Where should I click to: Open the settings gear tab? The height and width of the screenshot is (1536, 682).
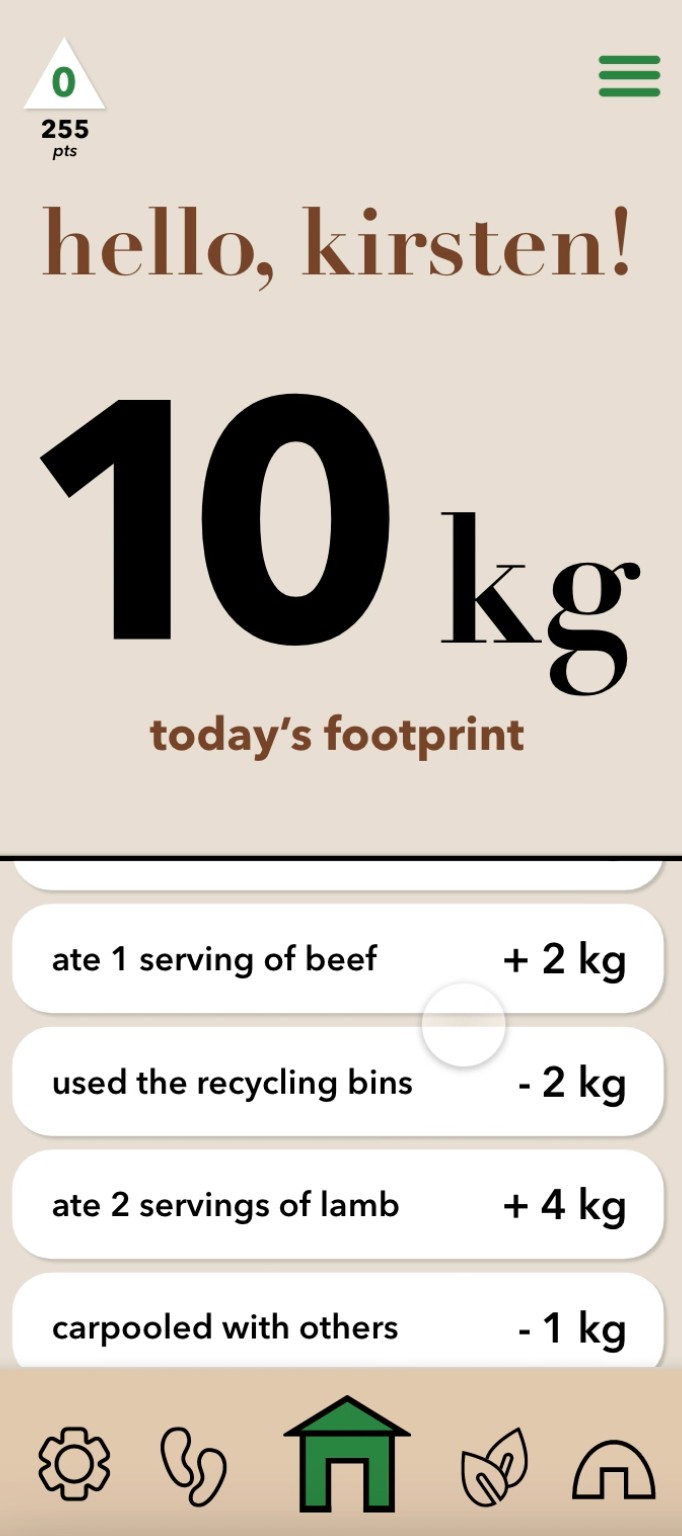click(x=74, y=1465)
